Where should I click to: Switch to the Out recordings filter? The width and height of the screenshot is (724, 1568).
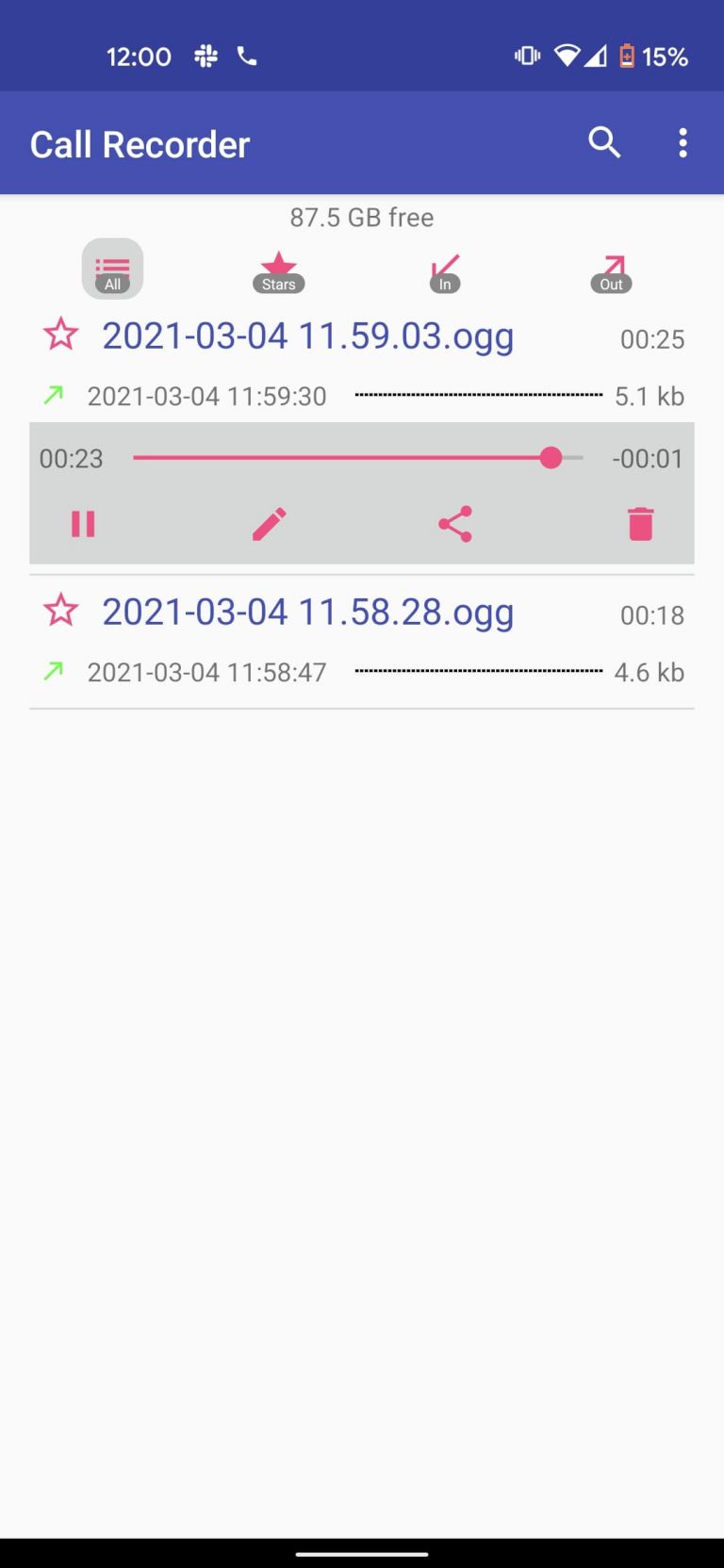tap(610, 269)
